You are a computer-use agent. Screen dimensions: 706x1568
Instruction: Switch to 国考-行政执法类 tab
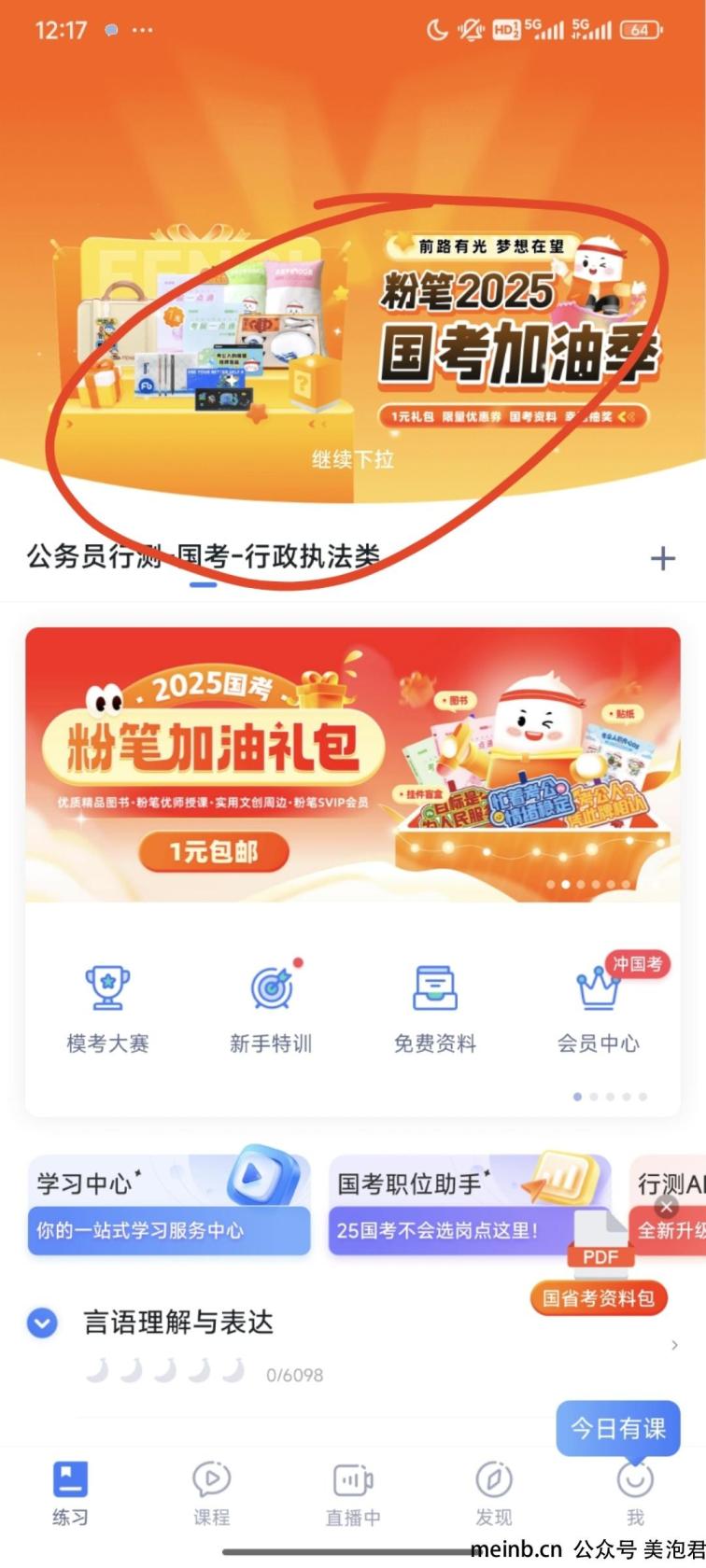280,557
